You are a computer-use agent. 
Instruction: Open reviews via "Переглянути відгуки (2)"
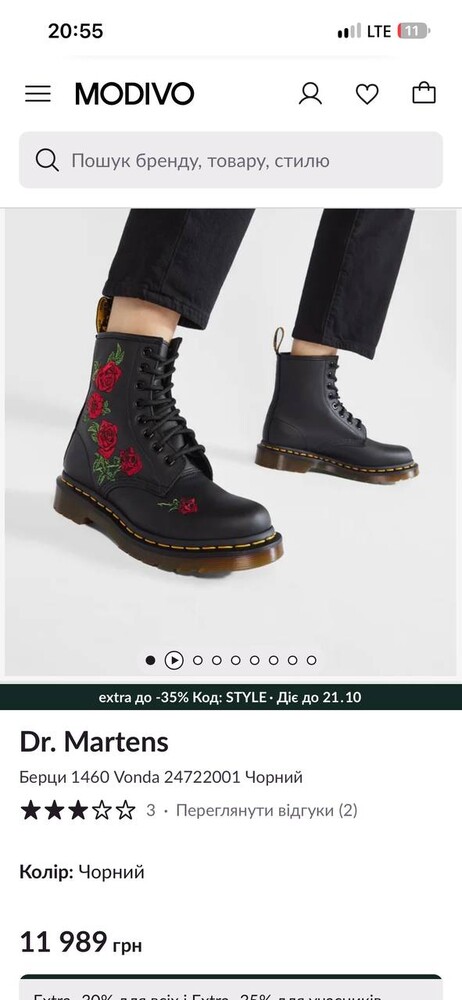267,811
